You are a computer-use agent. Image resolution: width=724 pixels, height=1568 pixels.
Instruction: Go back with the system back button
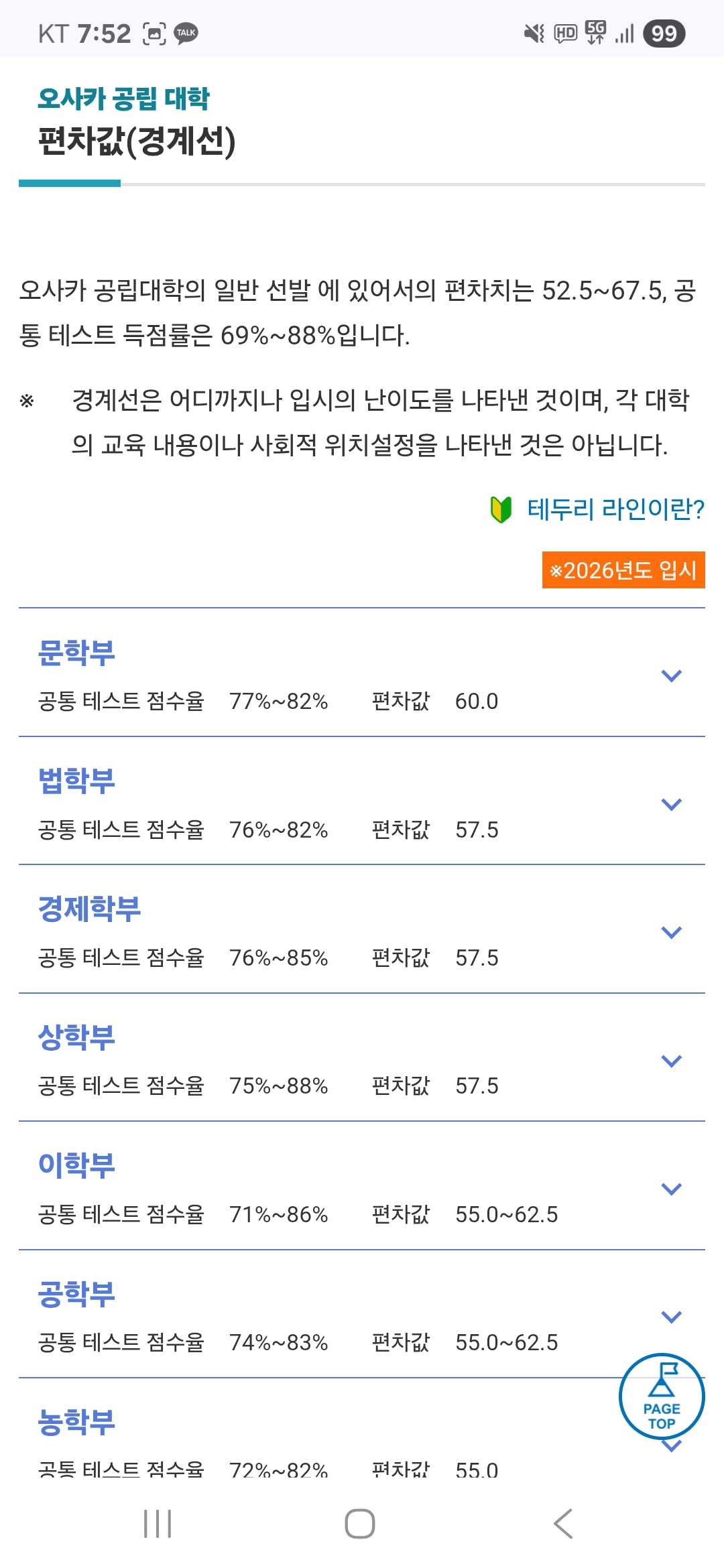[x=563, y=1524]
